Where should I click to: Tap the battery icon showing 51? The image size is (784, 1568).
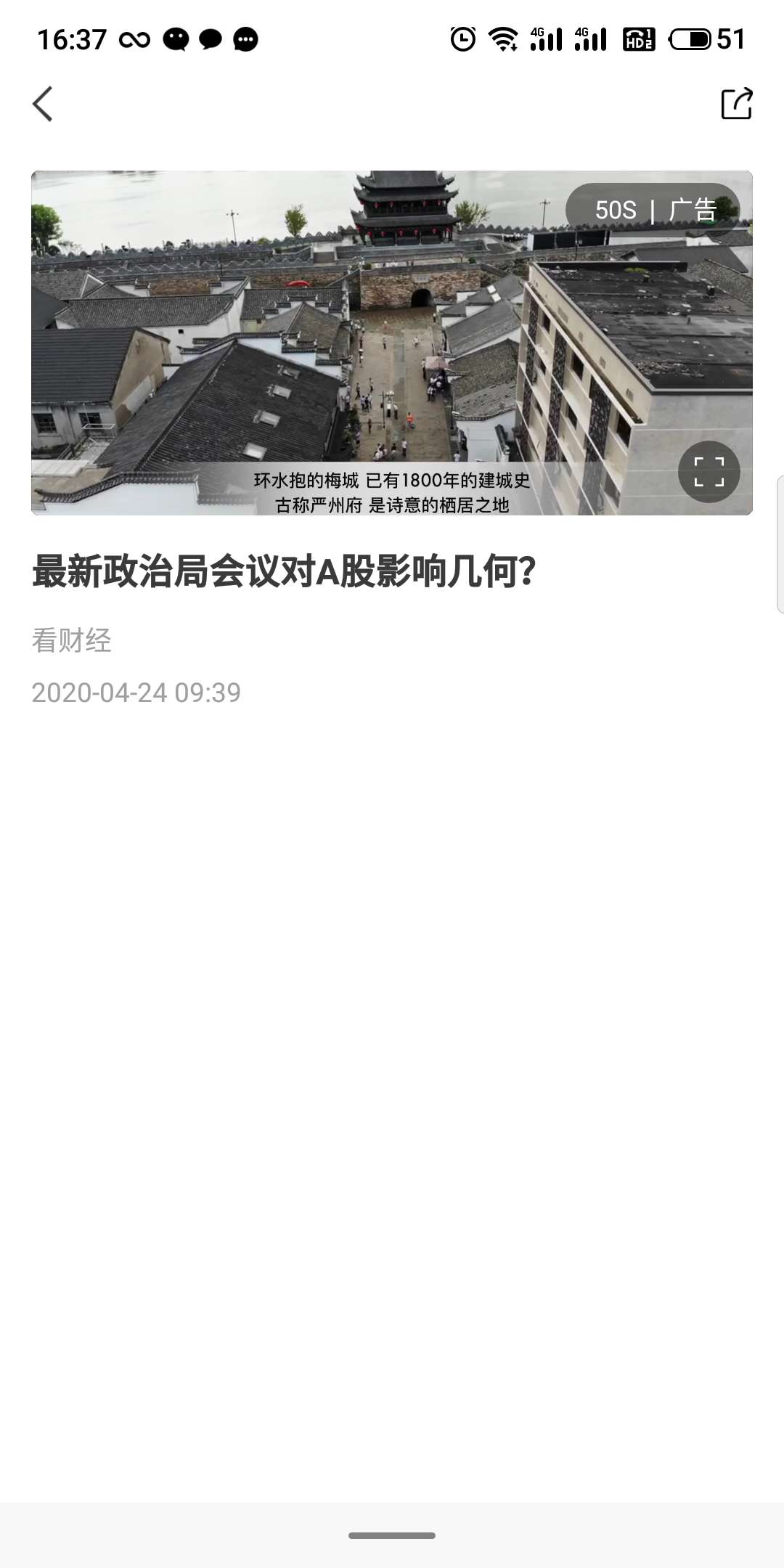[691, 40]
